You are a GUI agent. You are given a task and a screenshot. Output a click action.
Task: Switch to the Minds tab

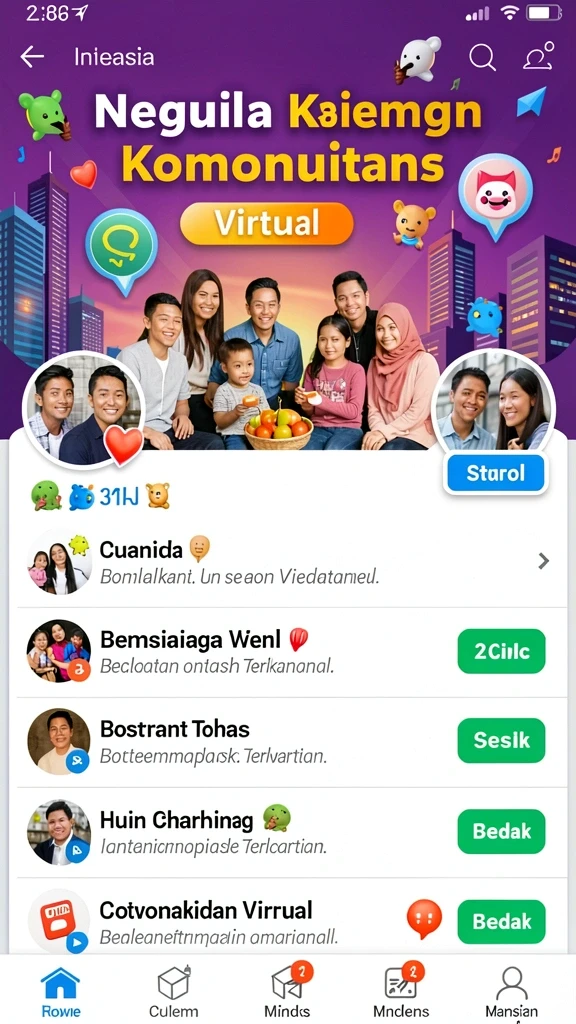pyautogui.click(x=287, y=992)
